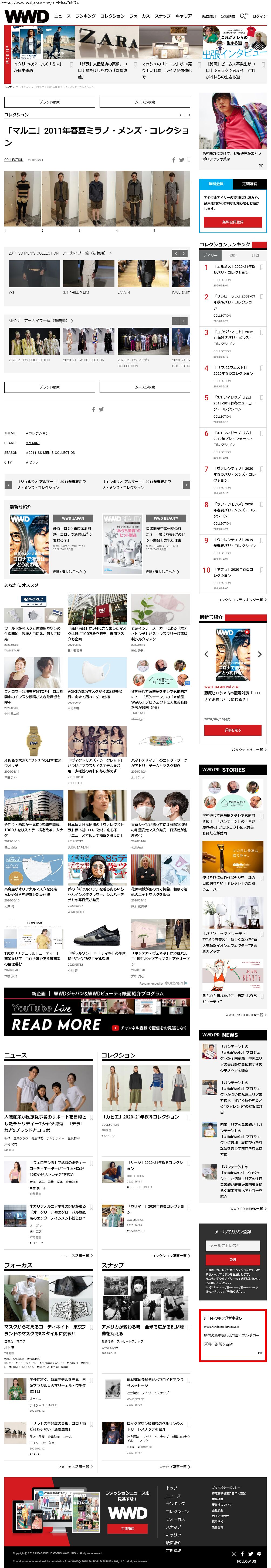
Task: Tap the red 無料会員登録 button
Action: coord(233,222)
